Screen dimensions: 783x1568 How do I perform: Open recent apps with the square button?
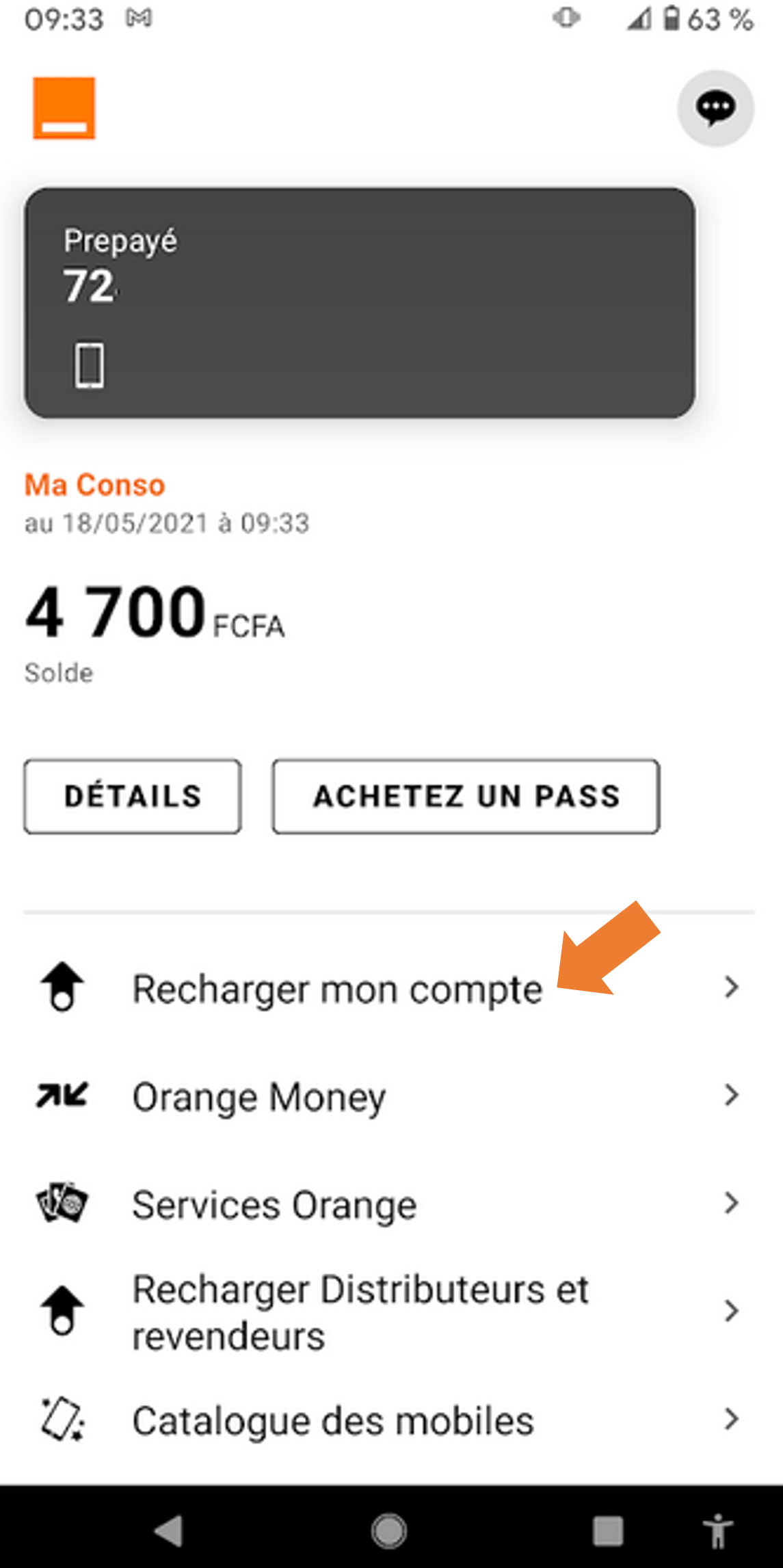coord(607,1530)
